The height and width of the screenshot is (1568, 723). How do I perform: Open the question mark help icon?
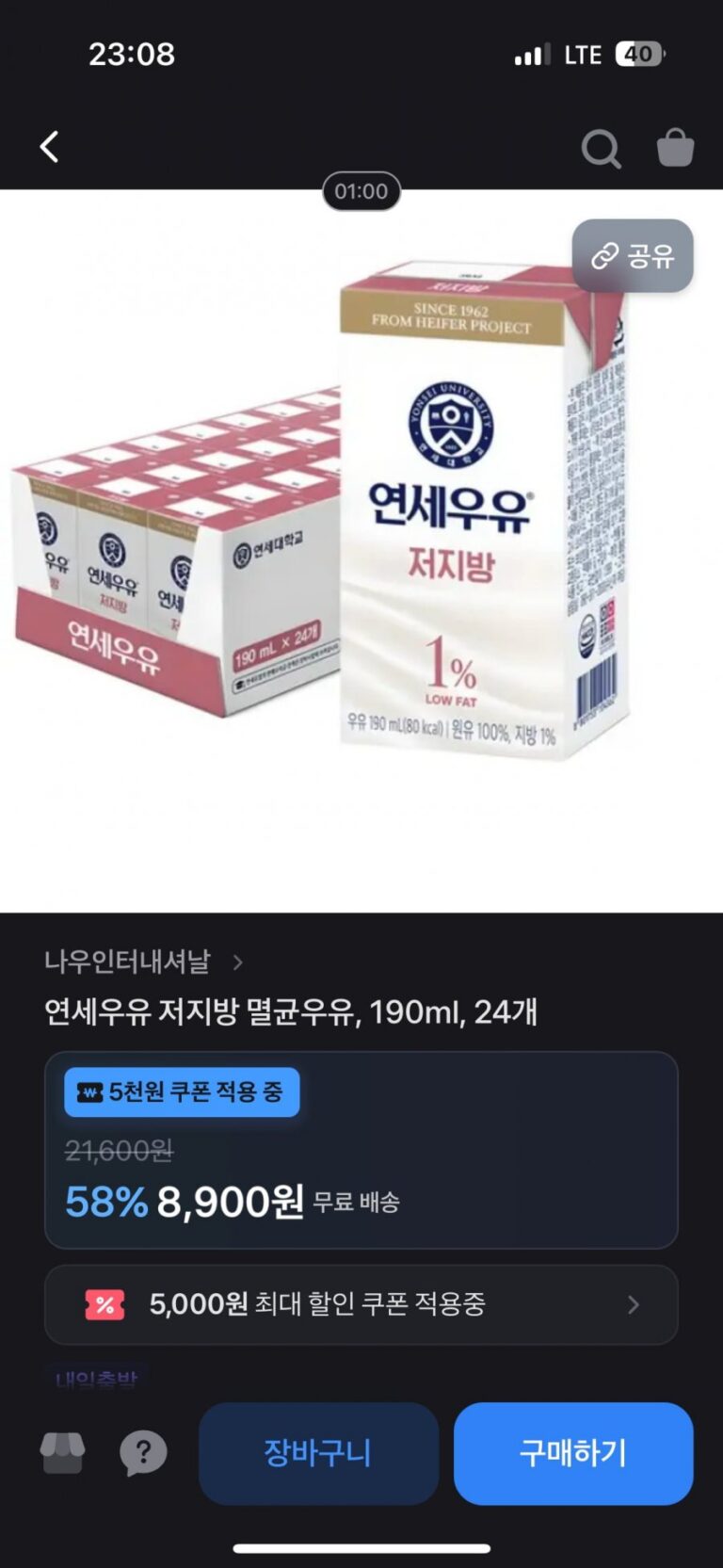pyautogui.click(x=143, y=1453)
